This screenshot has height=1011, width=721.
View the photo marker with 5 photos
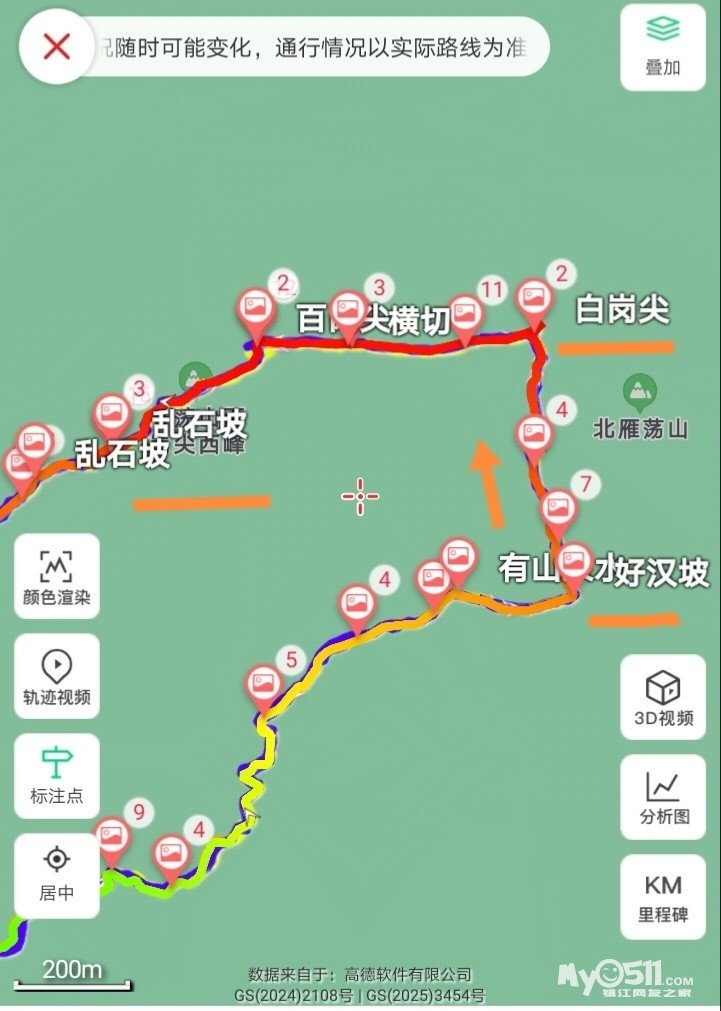coord(264,684)
